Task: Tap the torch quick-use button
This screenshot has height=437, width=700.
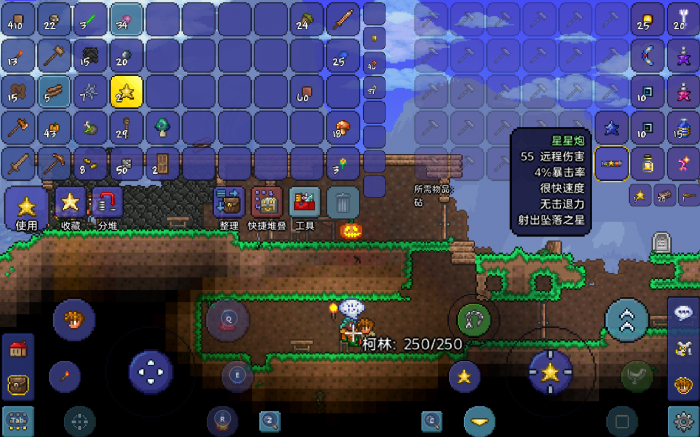Action: [x=65, y=376]
